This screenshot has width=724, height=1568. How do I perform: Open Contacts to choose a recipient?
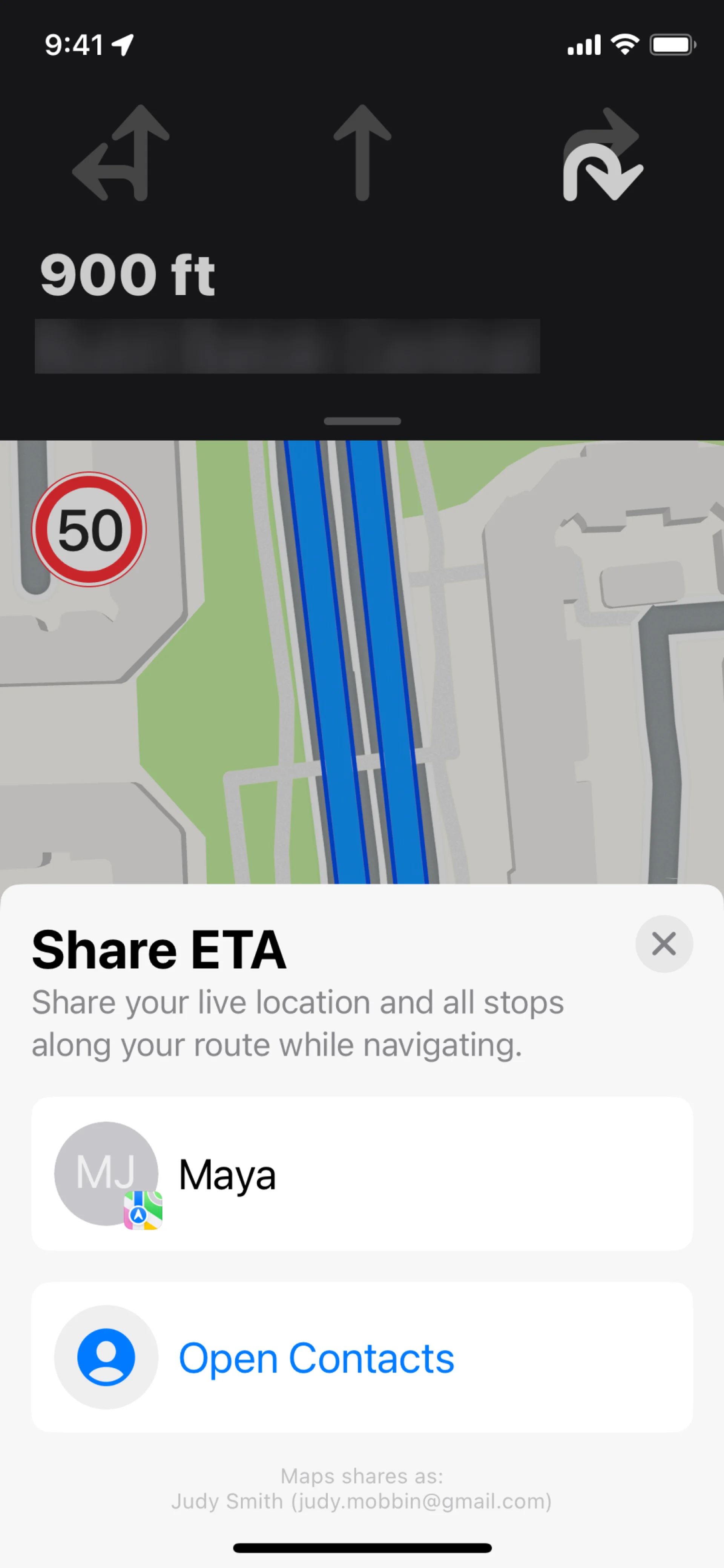(x=361, y=1358)
